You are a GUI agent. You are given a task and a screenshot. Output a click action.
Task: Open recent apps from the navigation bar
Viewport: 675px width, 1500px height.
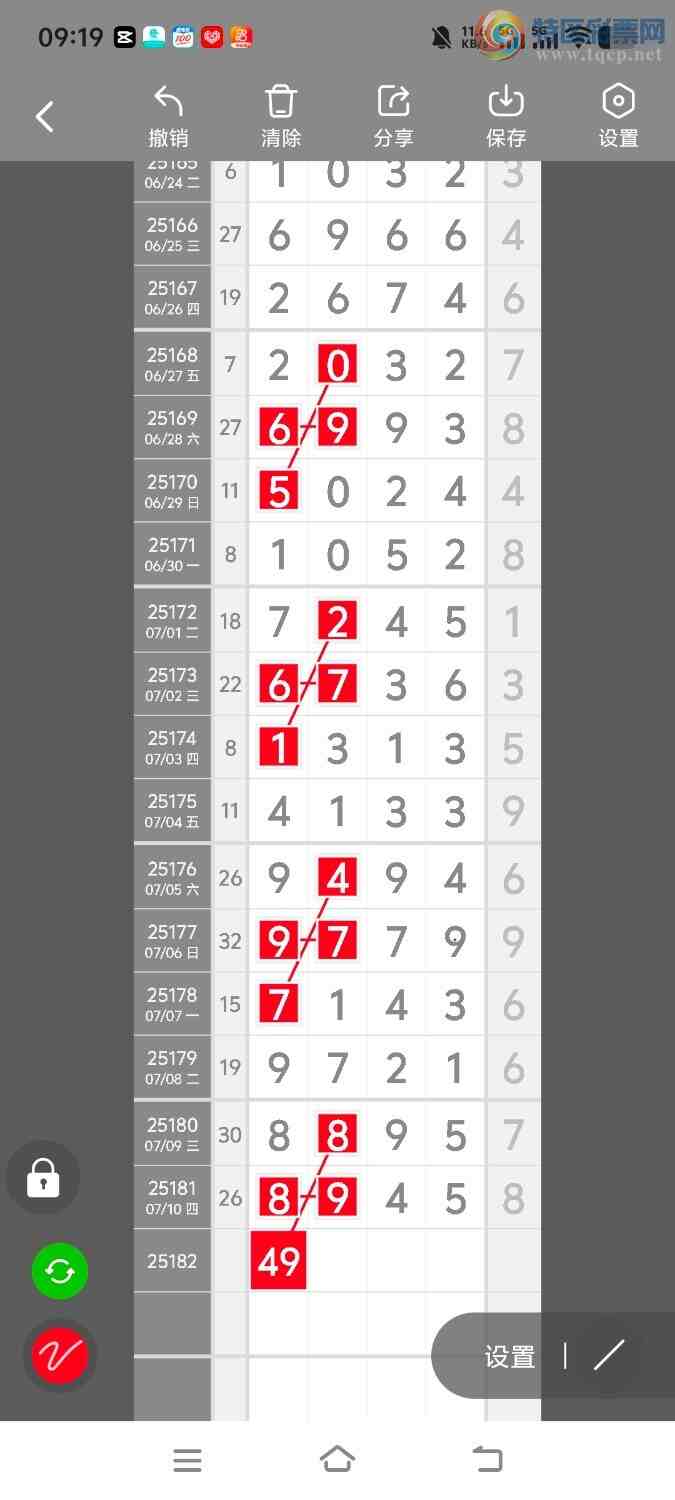click(187, 1460)
